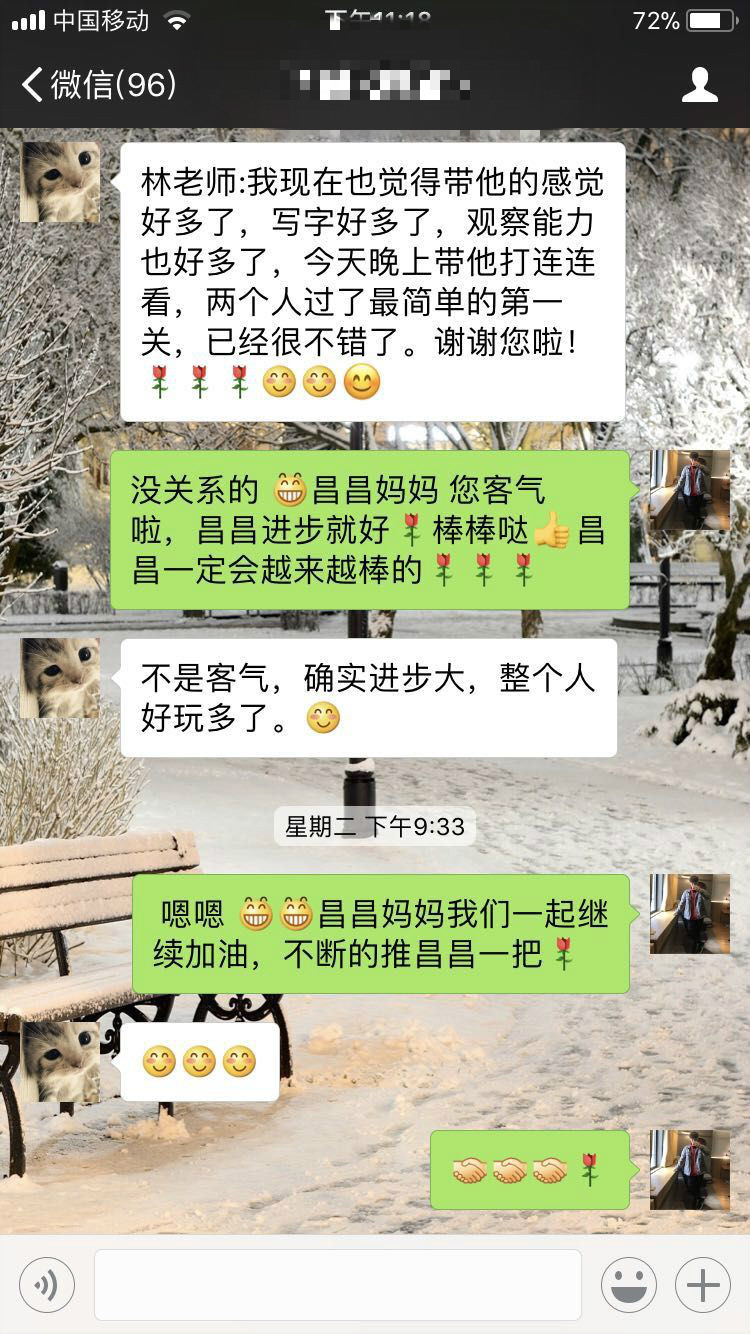
Task: Focus the message text field
Action: point(338,1285)
